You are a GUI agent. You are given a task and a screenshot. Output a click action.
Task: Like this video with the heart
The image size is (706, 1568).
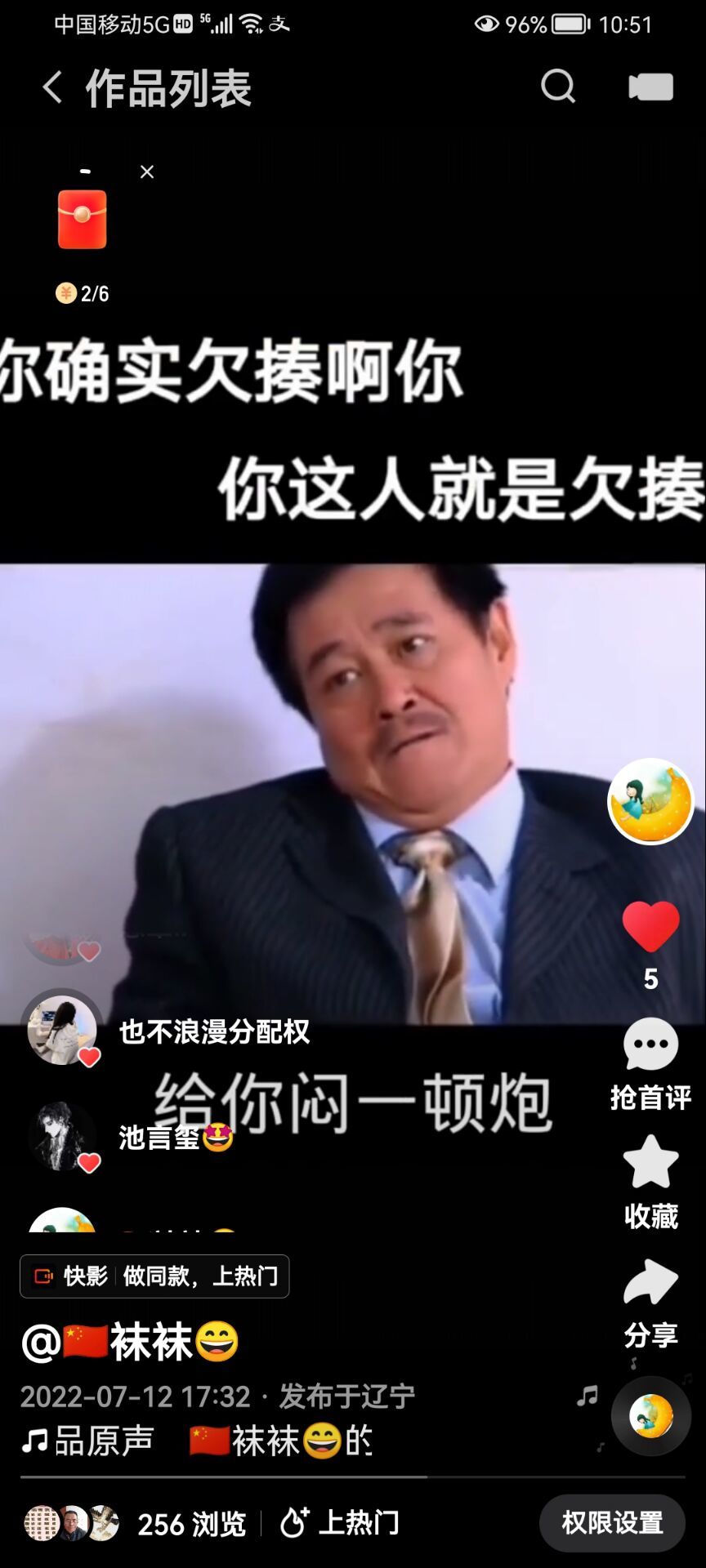pos(650,928)
